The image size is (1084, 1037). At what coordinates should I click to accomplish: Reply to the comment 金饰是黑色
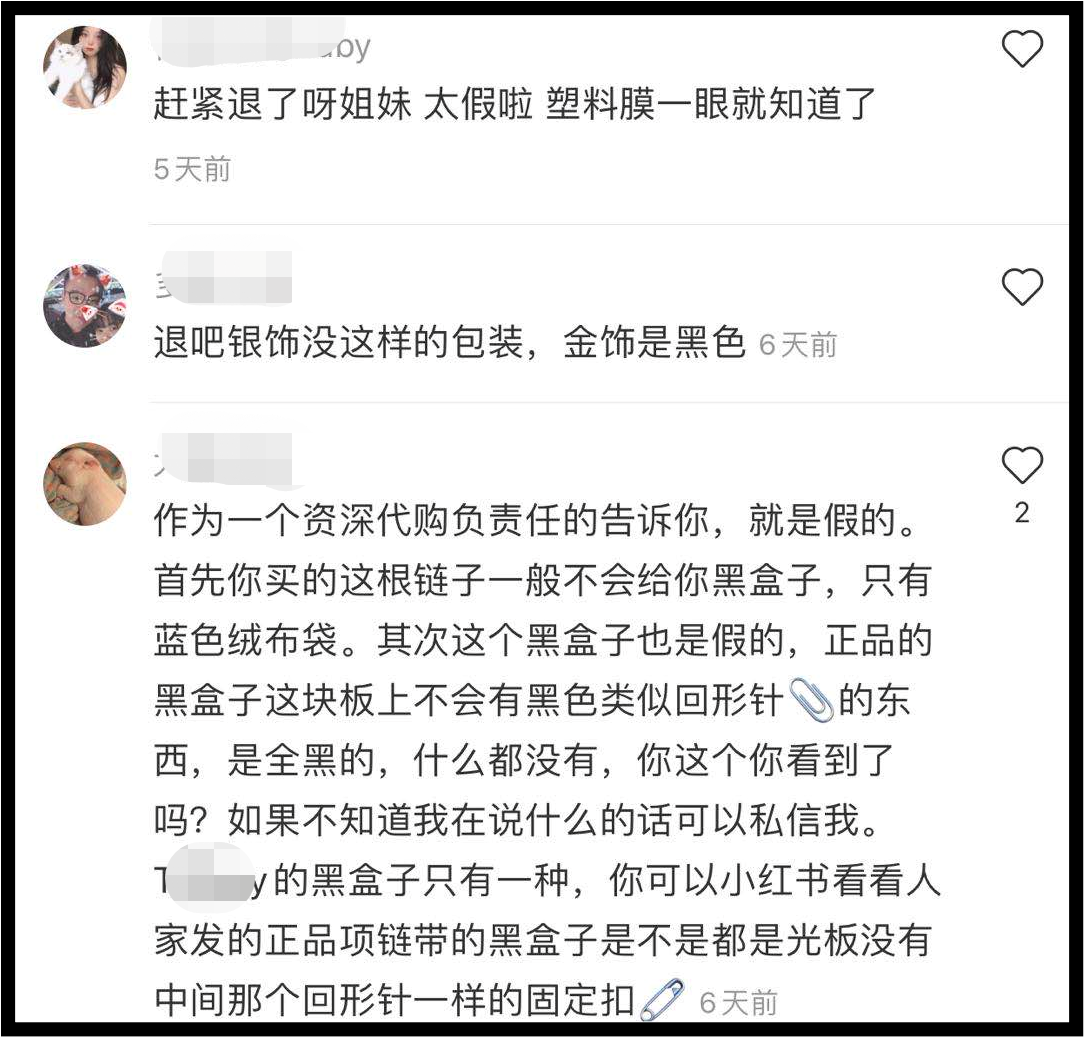pos(450,344)
